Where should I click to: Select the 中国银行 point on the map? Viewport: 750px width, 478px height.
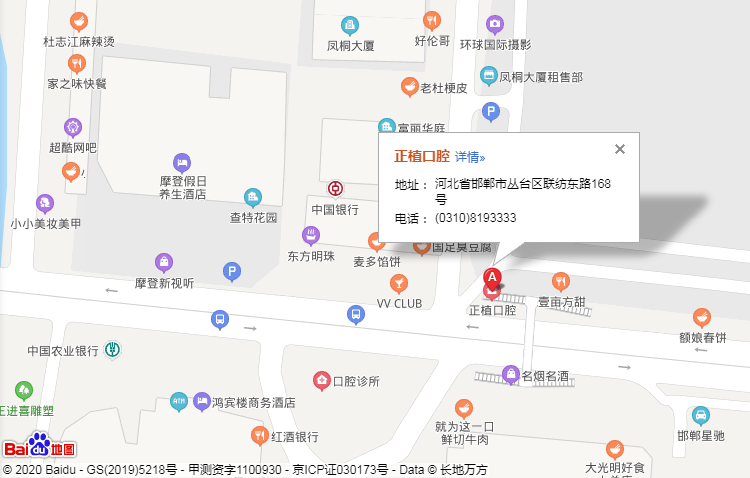336,190
